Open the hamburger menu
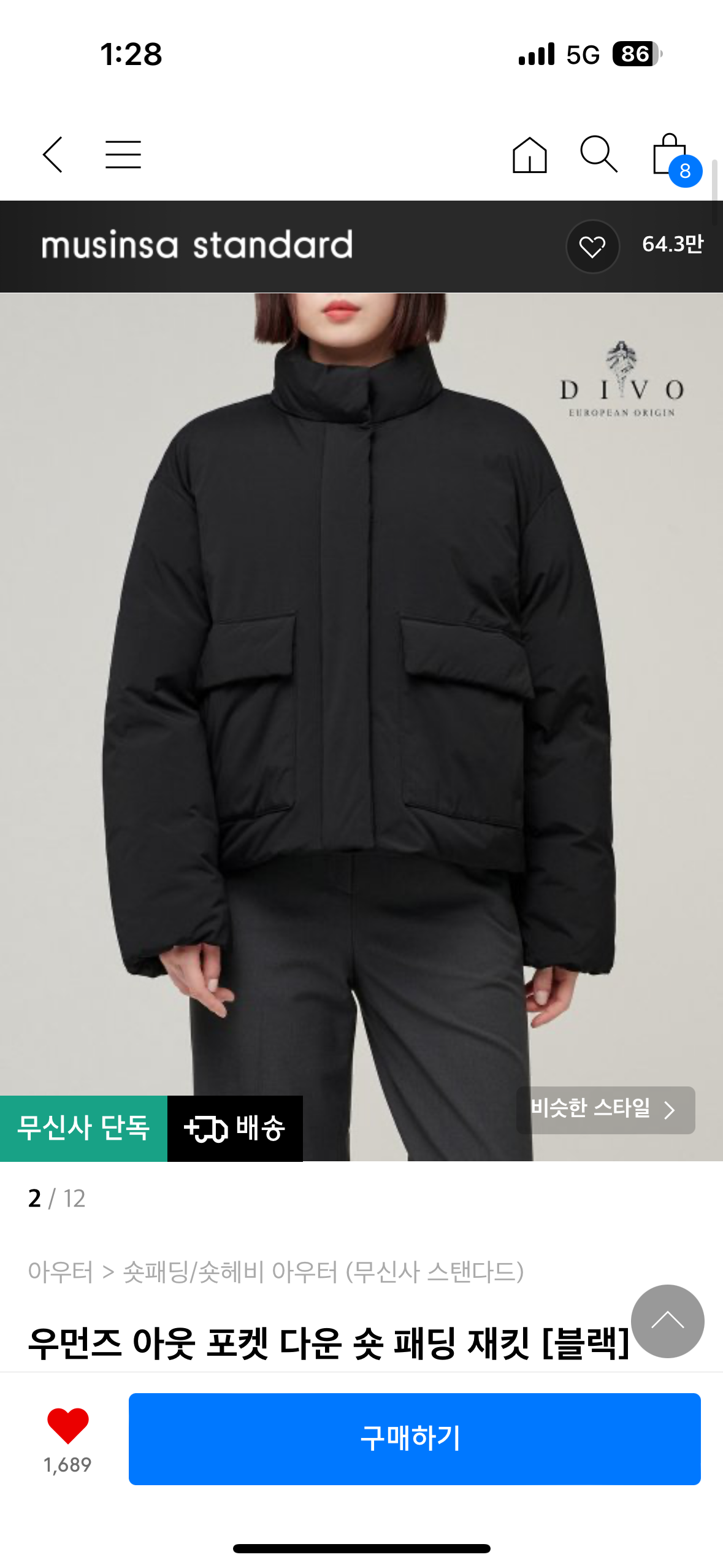Image resolution: width=723 pixels, height=1568 pixels. click(123, 155)
